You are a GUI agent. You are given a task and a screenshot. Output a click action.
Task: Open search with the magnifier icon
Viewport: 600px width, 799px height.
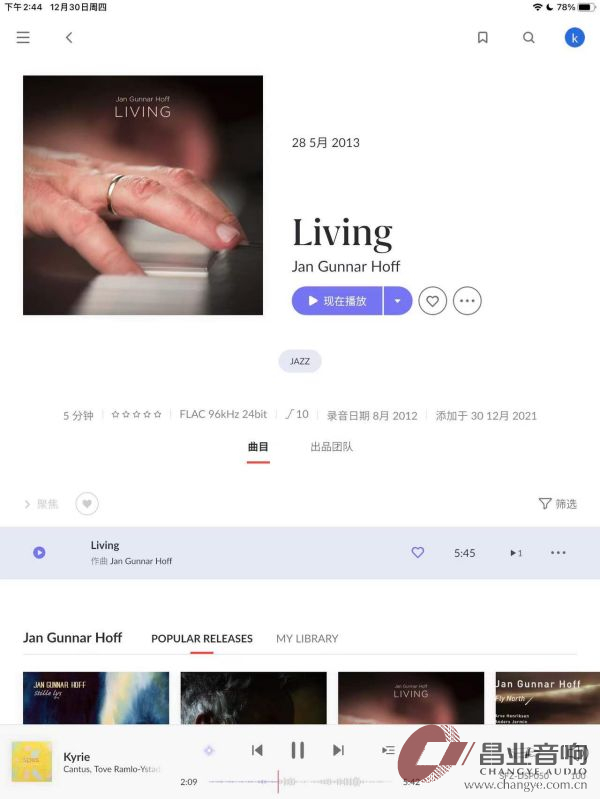coord(529,38)
